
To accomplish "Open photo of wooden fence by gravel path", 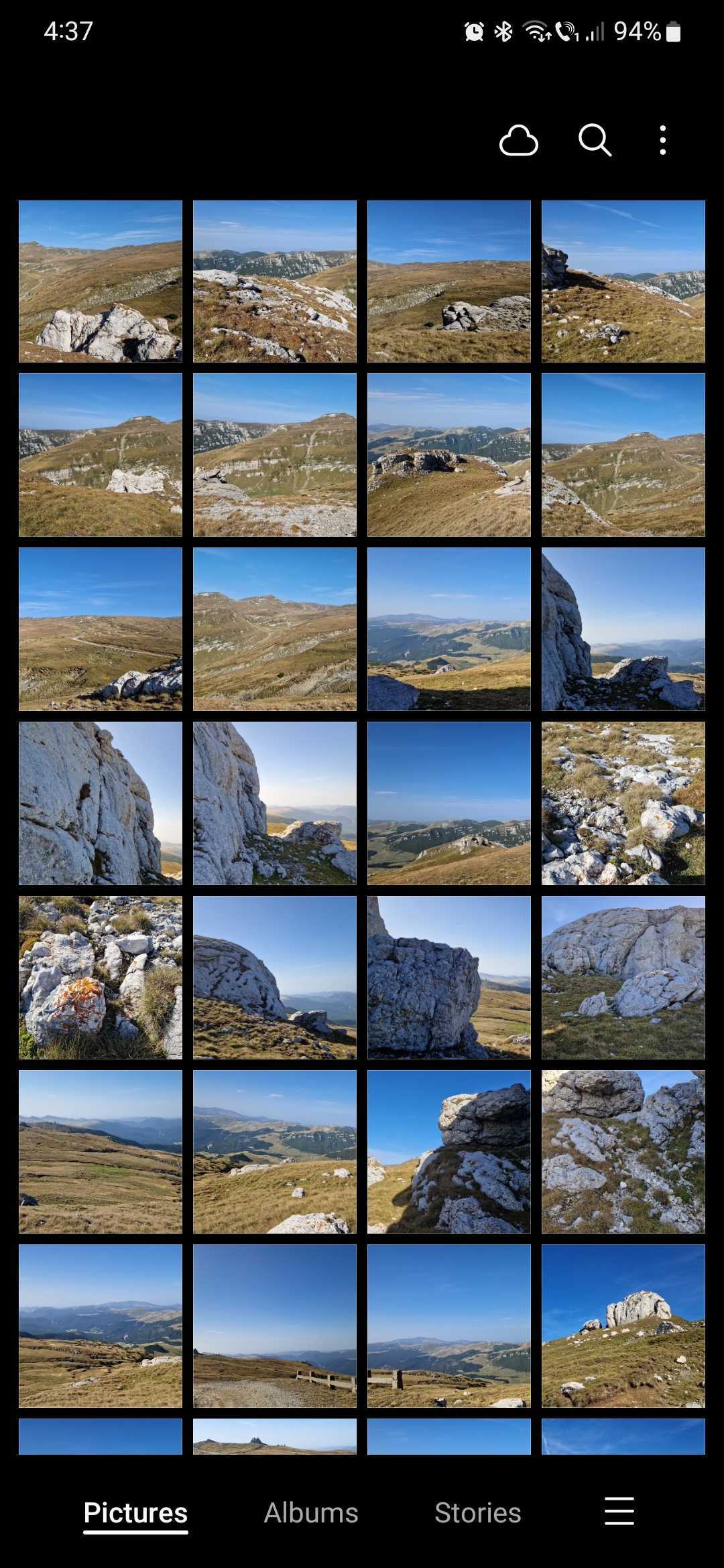I will [x=275, y=1325].
